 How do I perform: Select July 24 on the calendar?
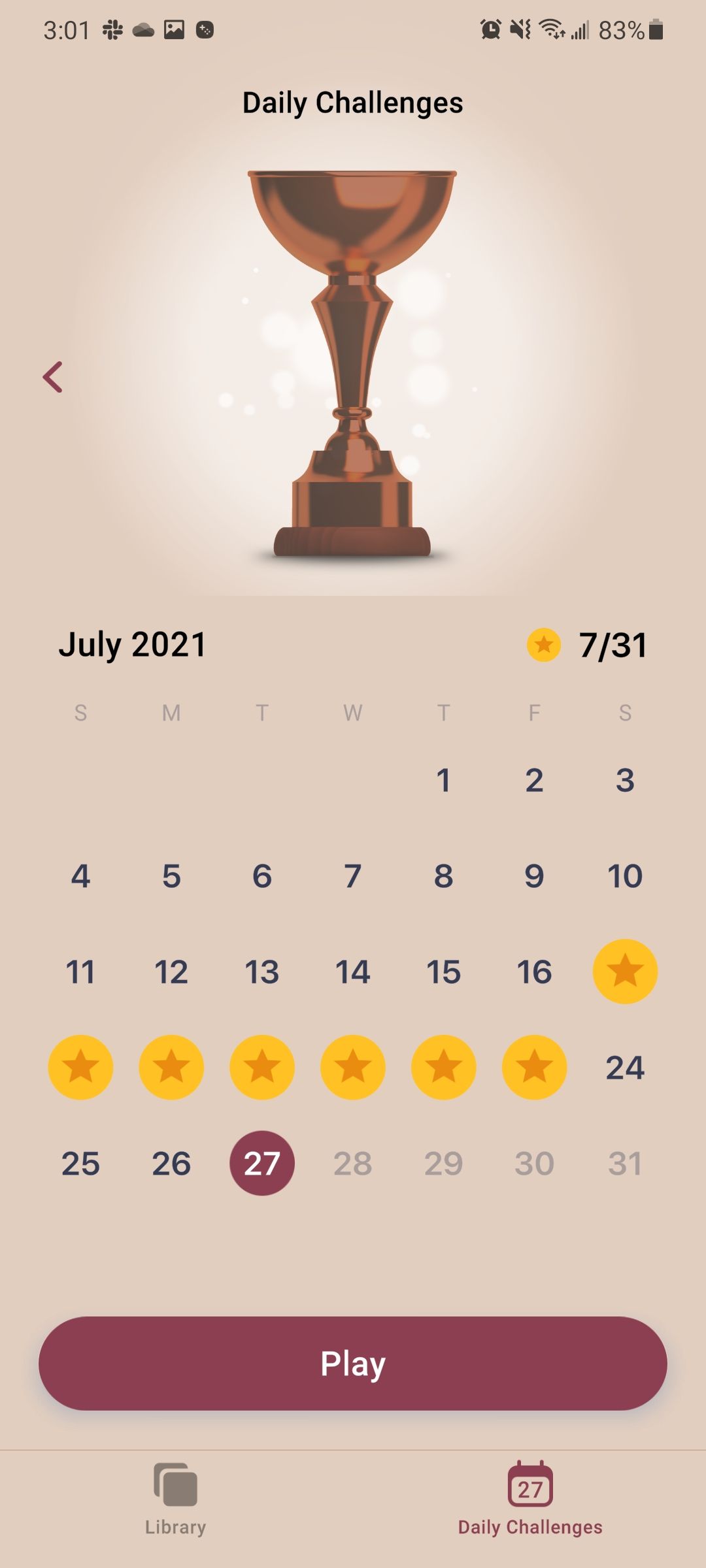625,1068
